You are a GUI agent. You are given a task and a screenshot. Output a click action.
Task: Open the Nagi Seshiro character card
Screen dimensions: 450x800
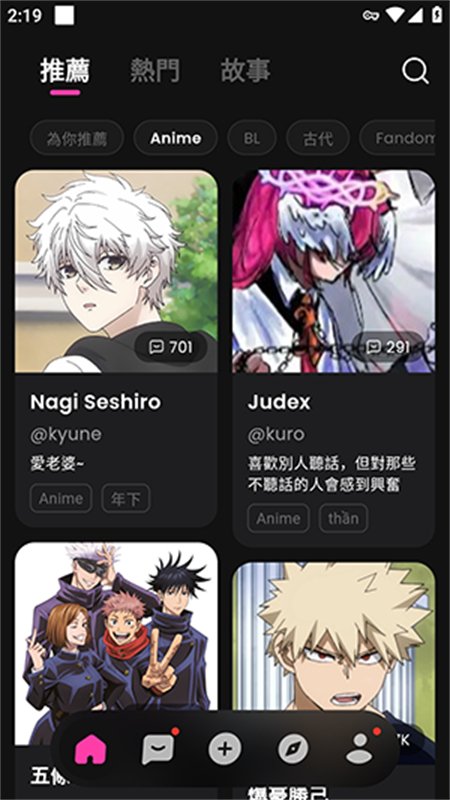pos(116,348)
